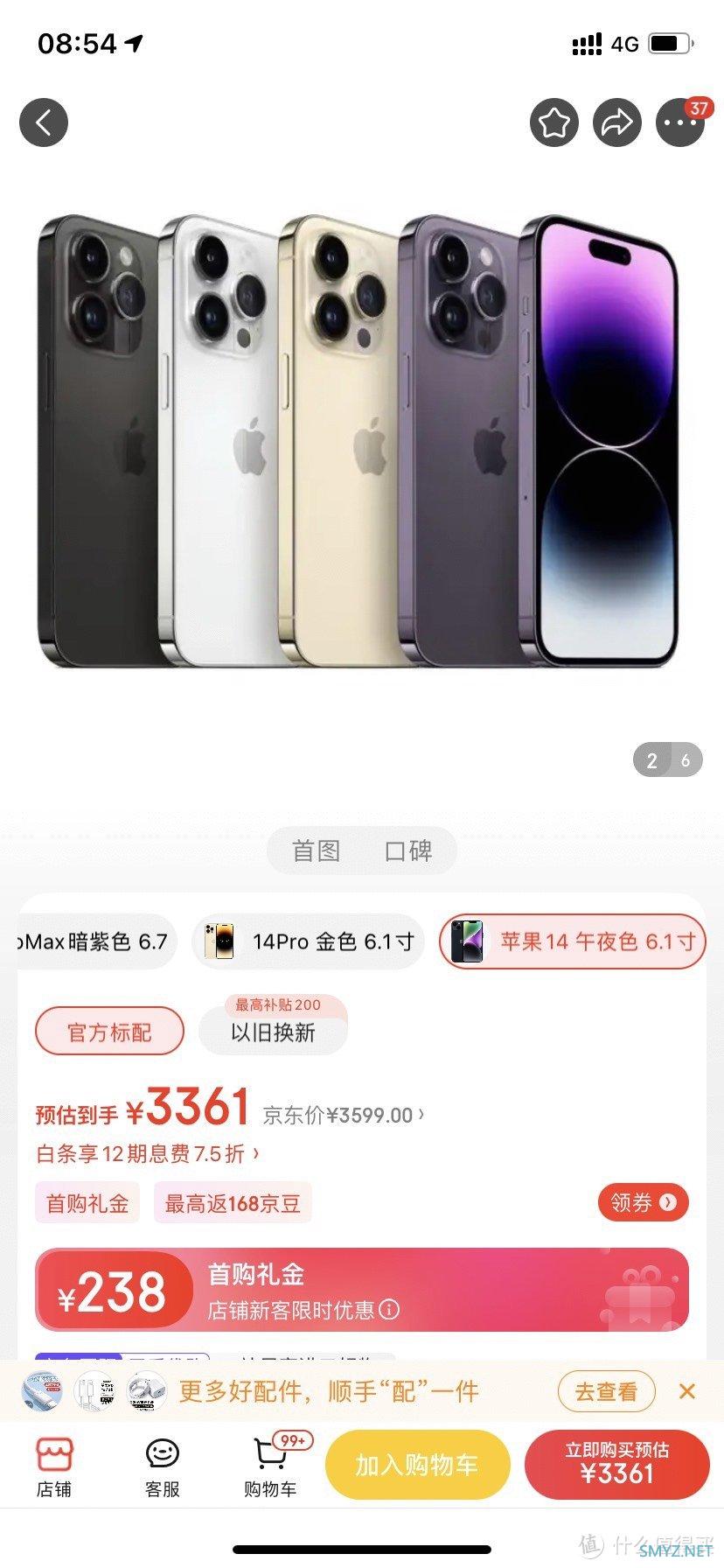Image resolution: width=724 pixels, height=1568 pixels.
Task: Open the more options menu
Action: [x=680, y=122]
